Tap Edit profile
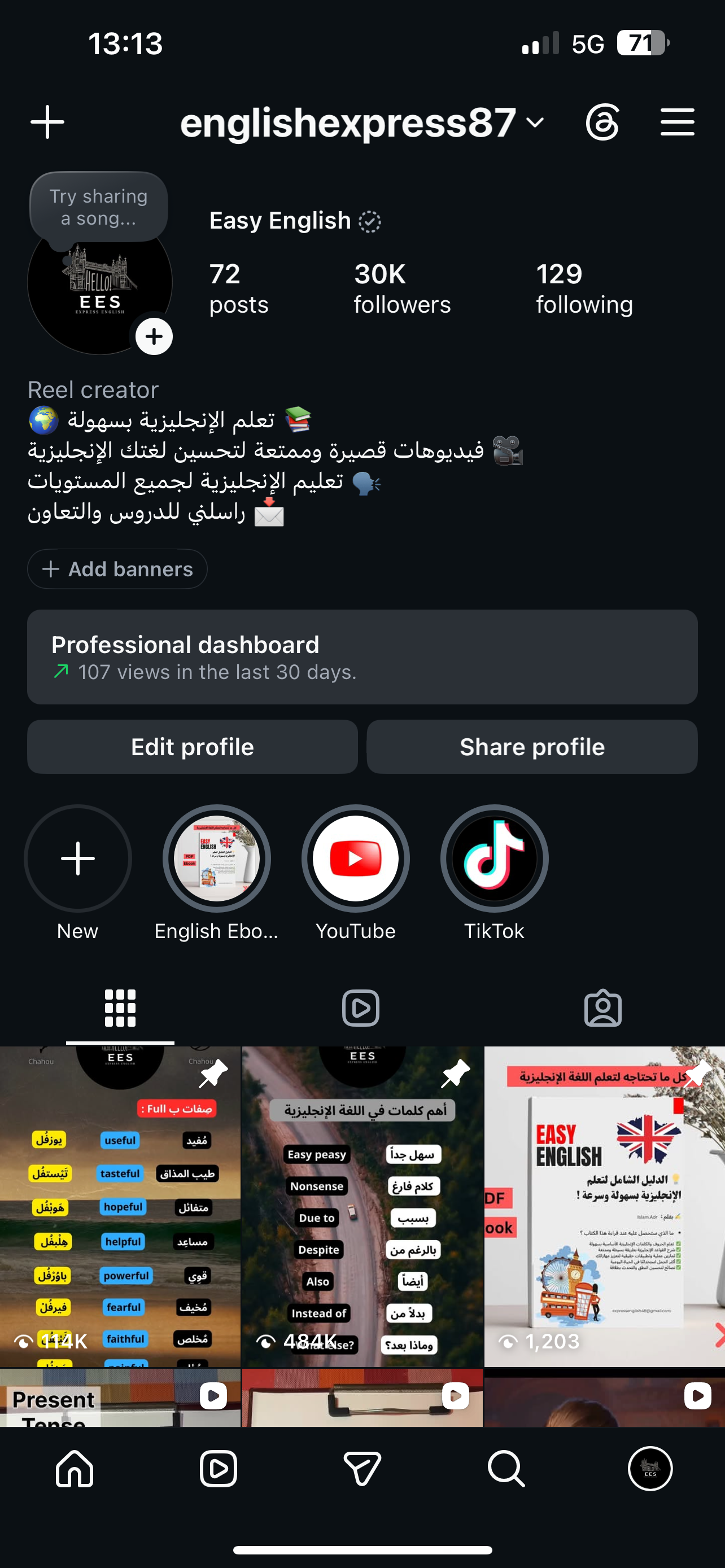725x1568 pixels. pyautogui.click(x=193, y=747)
